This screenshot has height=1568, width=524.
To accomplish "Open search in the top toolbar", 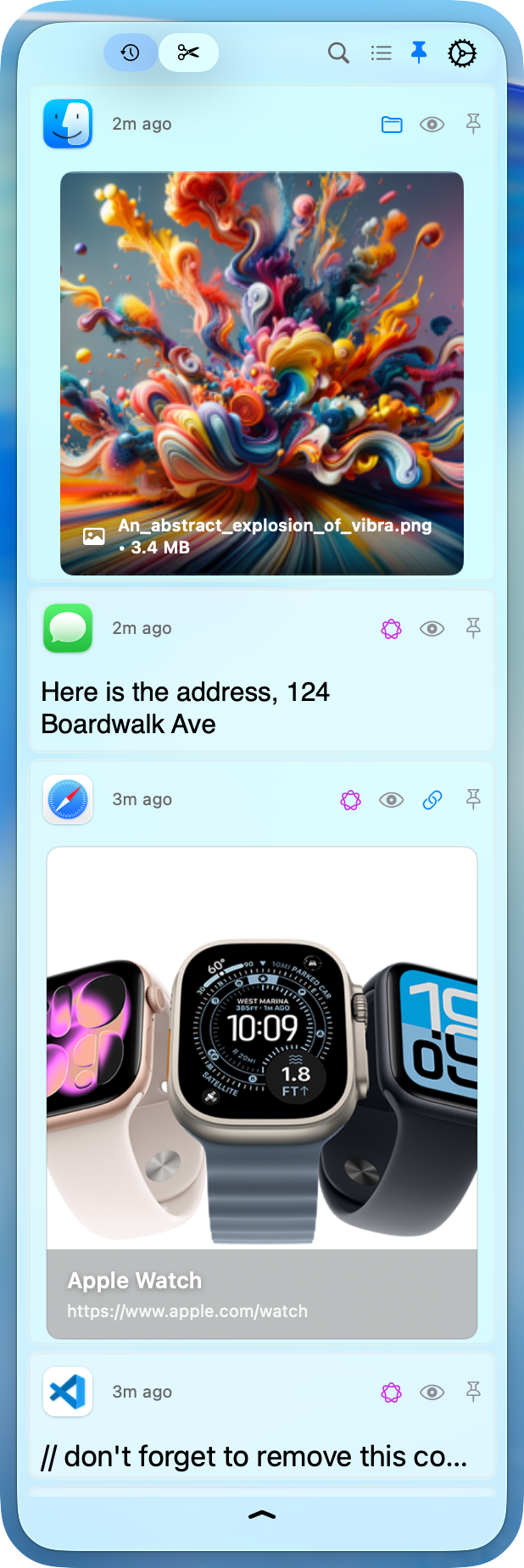I will coord(338,53).
